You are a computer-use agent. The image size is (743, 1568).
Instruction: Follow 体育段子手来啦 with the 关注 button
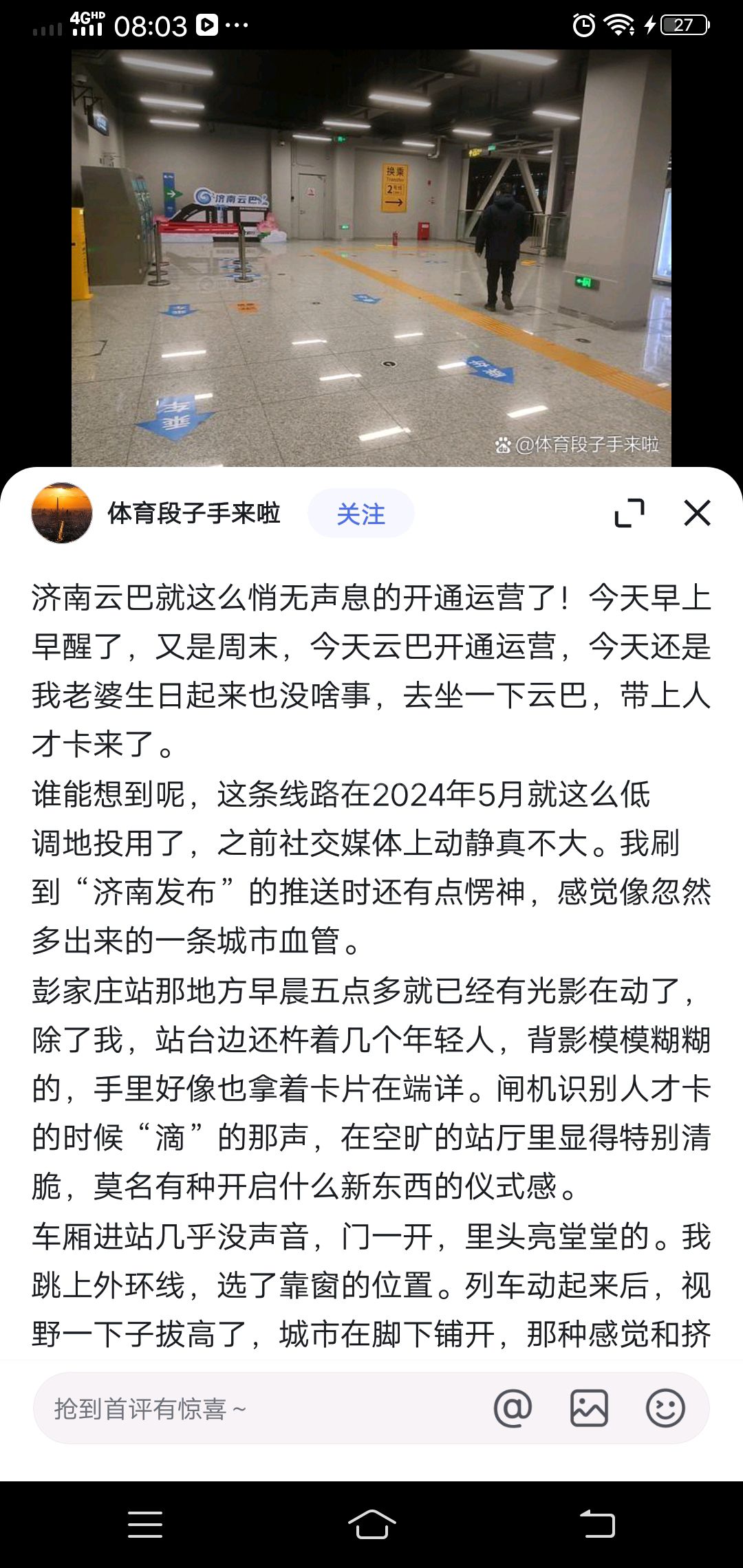click(360, 513)
